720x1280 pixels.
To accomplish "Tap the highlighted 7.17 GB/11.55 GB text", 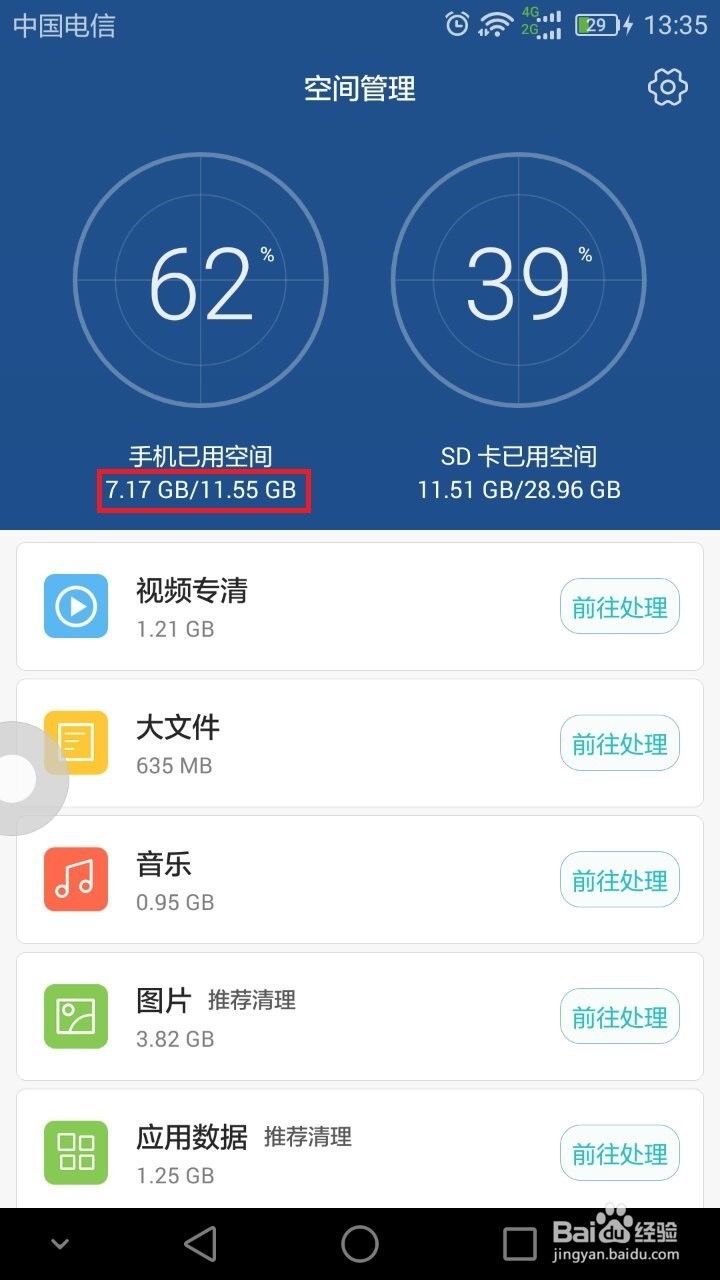I will tap(202, 490).
